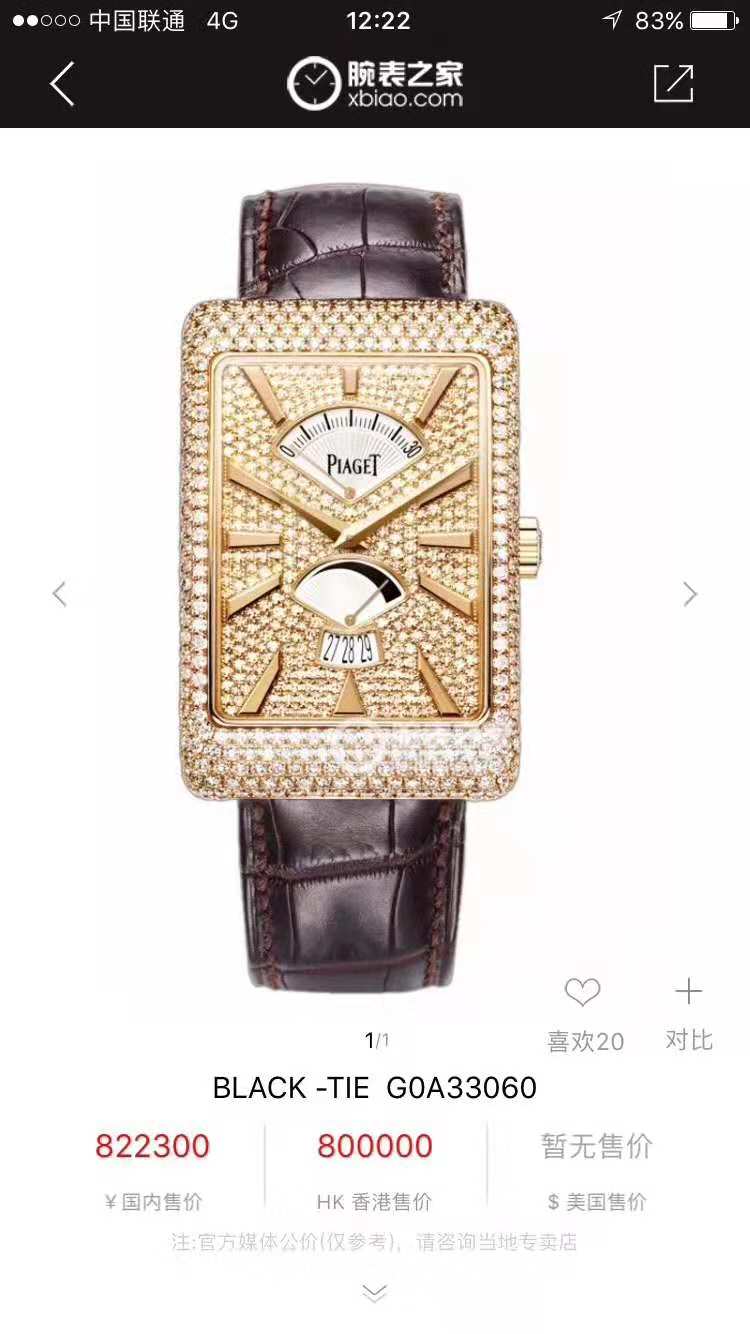Add watch to comparison with 对比
Screen dimensions: 750x1334
point(688,1010)
